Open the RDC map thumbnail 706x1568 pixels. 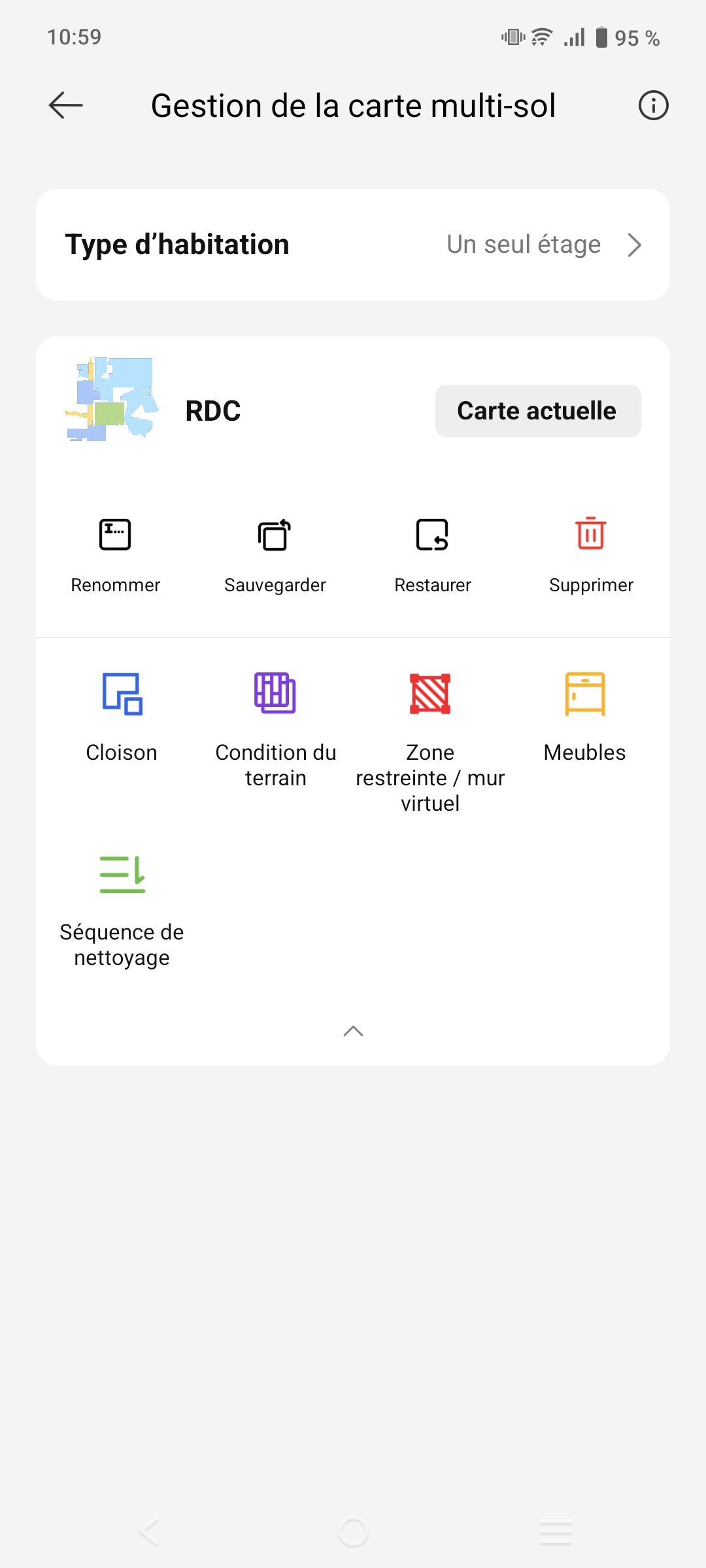112,399
